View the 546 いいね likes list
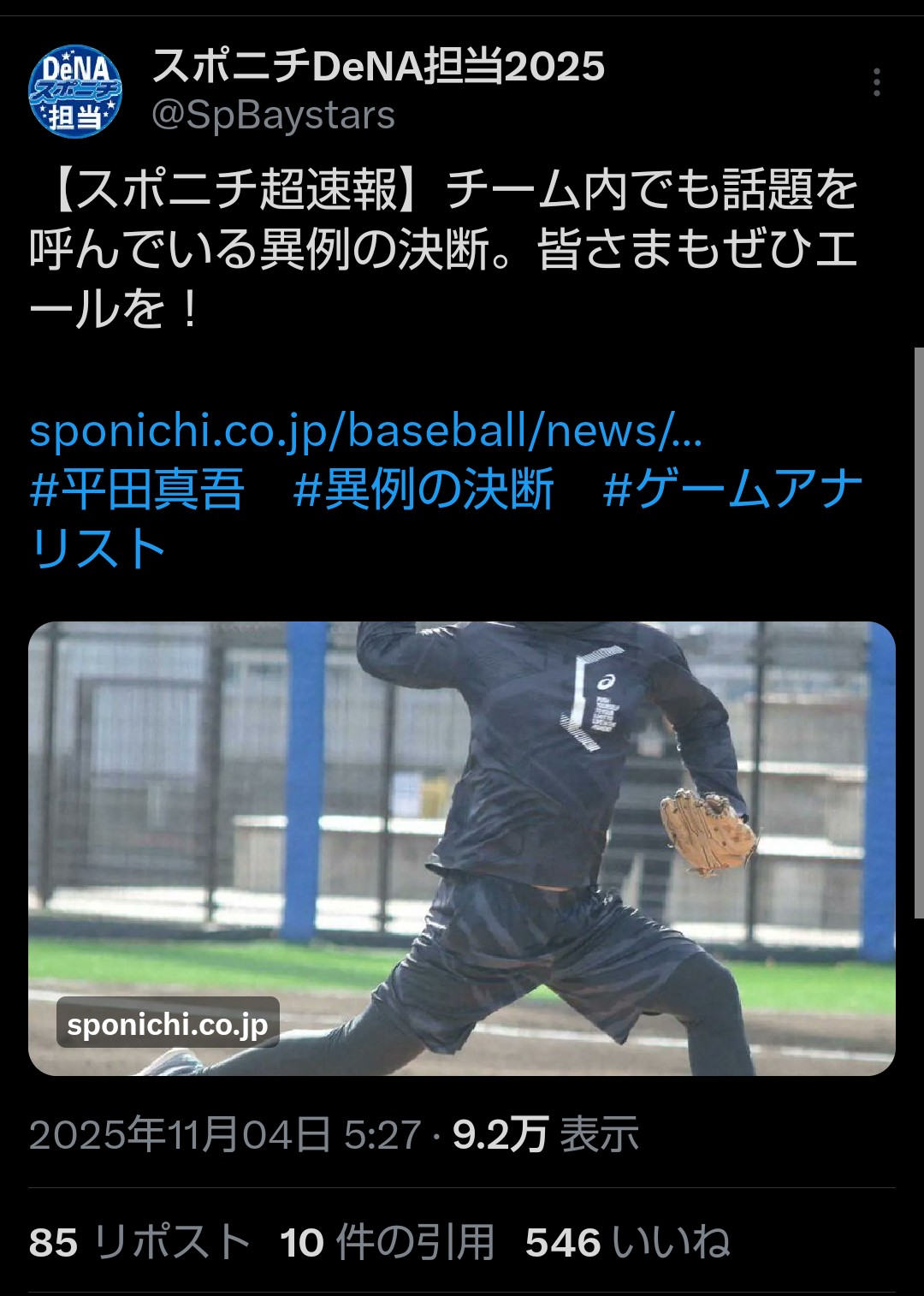Image resolution: width=924 pixels, height=1296 pixels. click(627, 1242)
